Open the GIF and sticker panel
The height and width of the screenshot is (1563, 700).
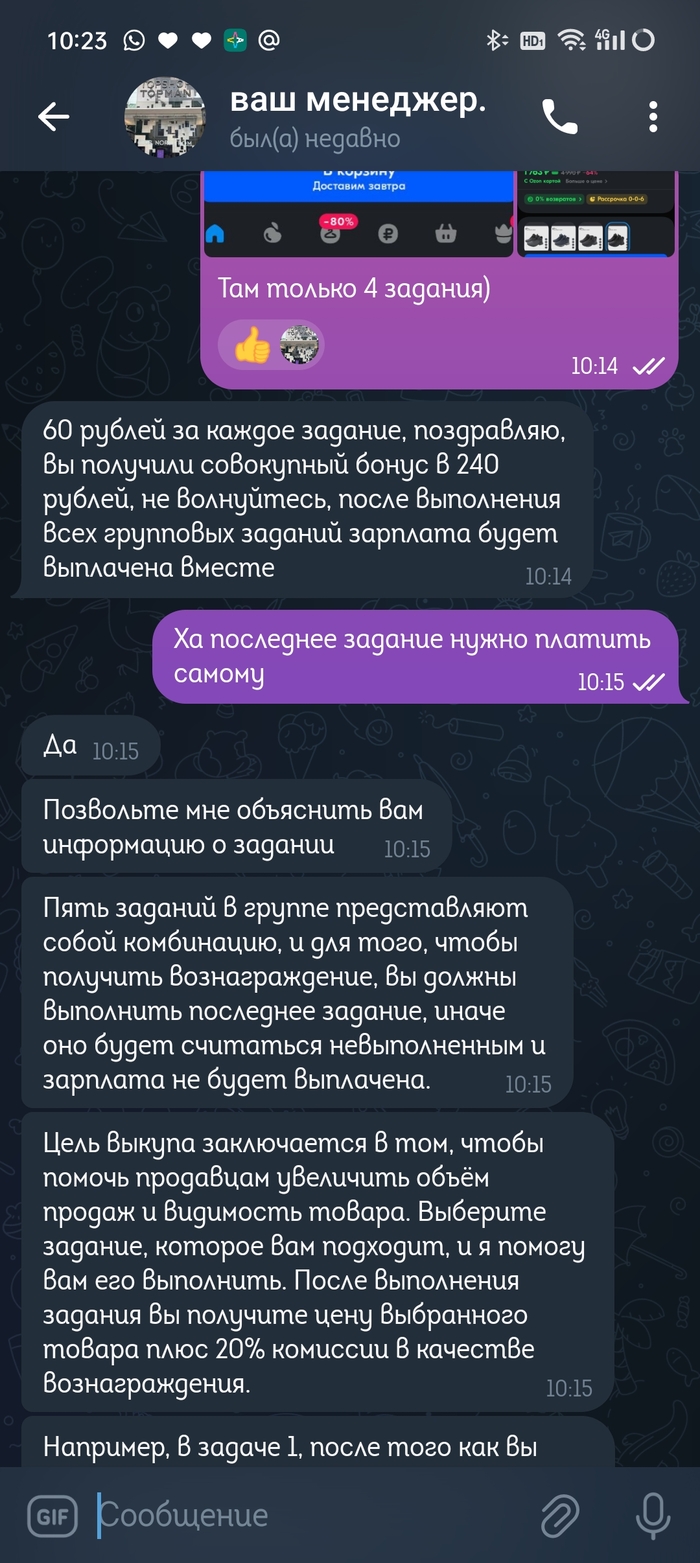(x=52, y=1516)
